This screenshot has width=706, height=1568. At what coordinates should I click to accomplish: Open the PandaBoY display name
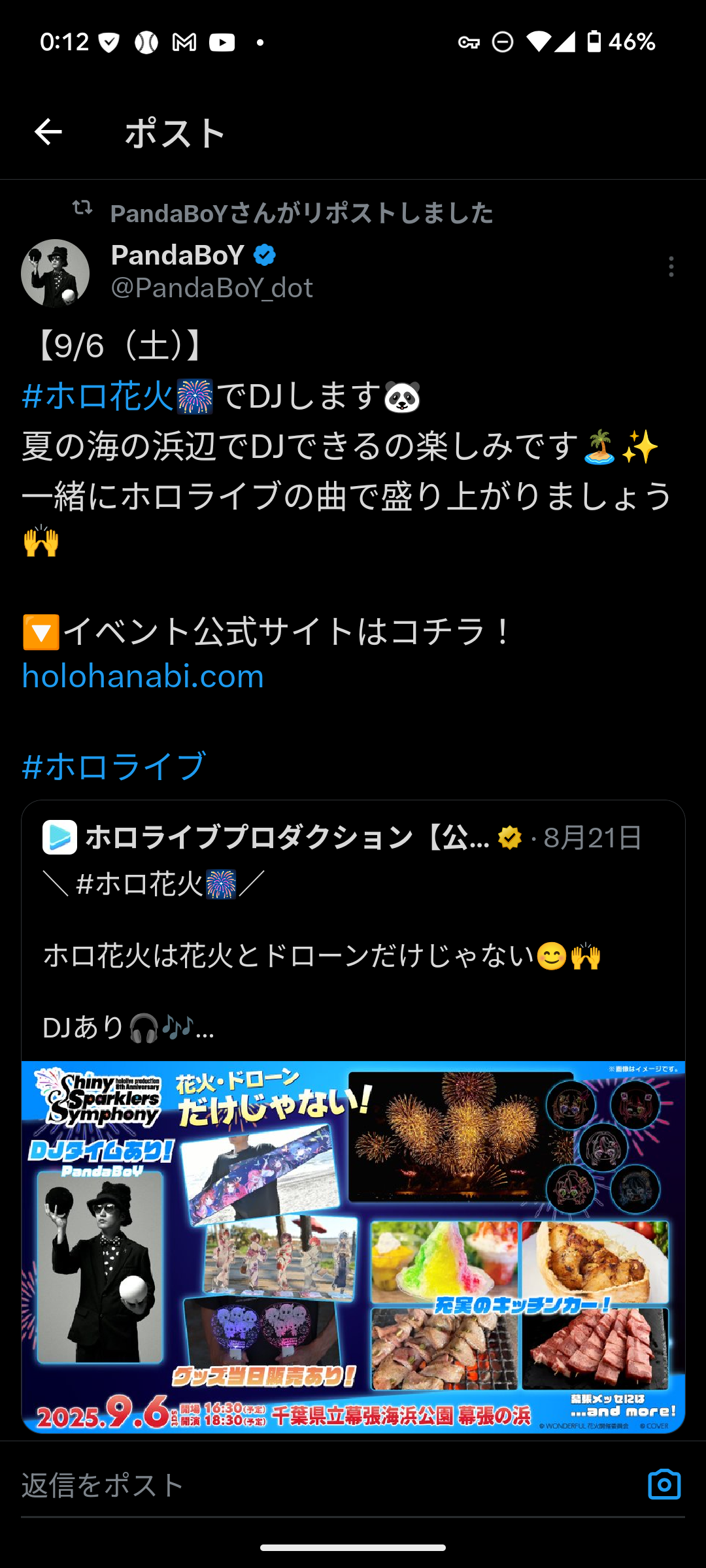tap(178, 255)
